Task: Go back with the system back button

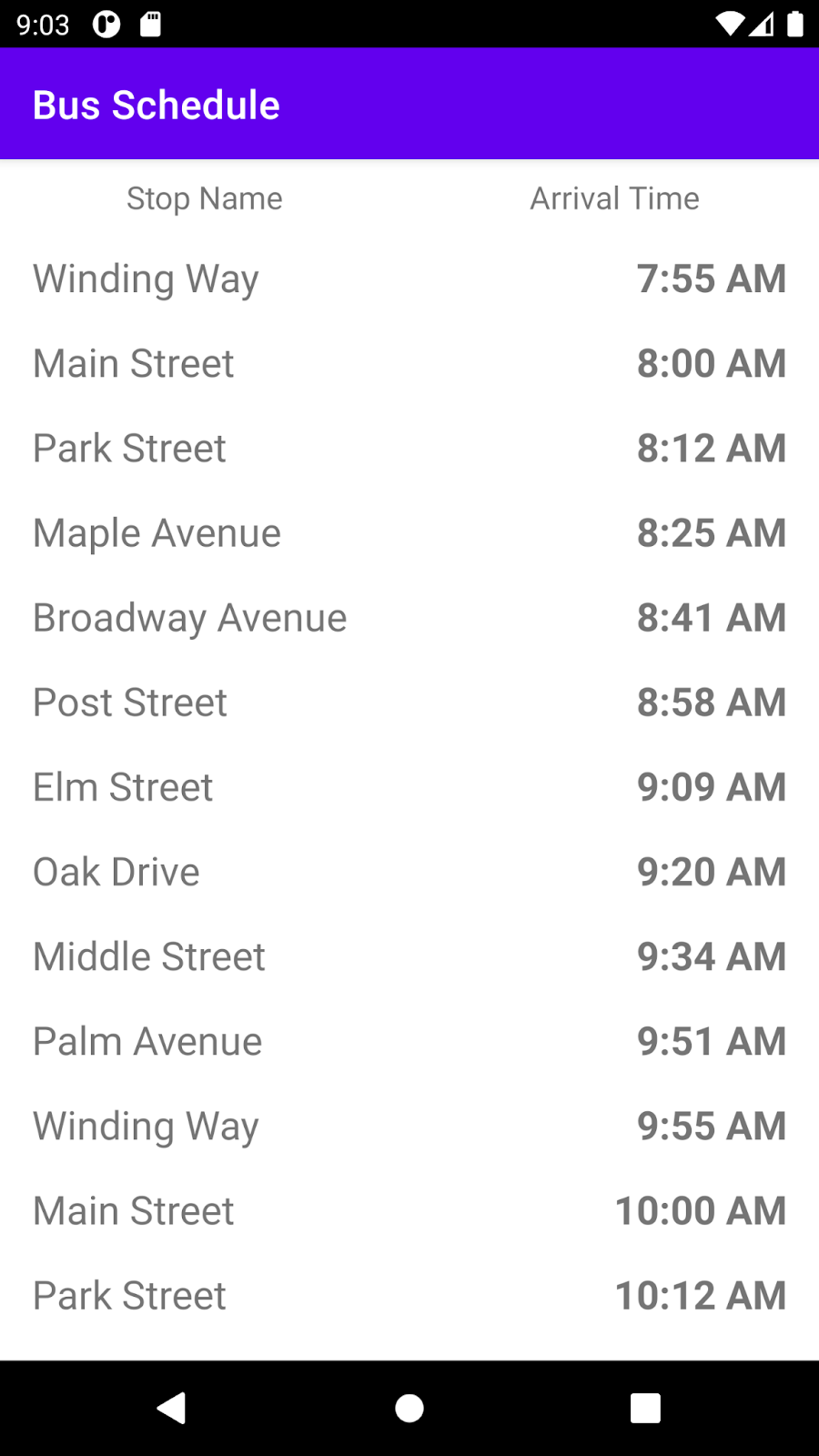Action: tap(171, 1408)
